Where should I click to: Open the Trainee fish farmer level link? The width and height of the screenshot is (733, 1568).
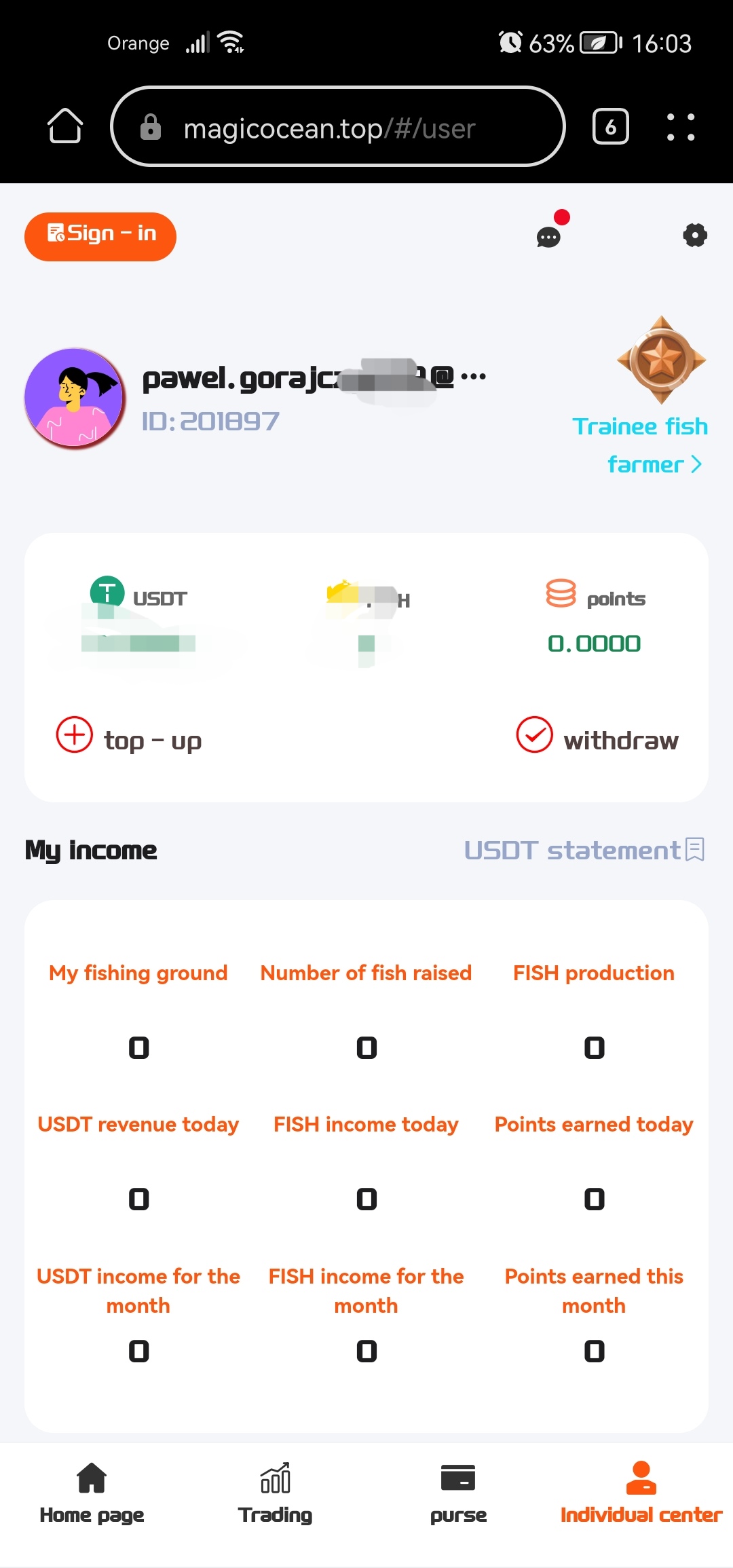click(640, 445)
